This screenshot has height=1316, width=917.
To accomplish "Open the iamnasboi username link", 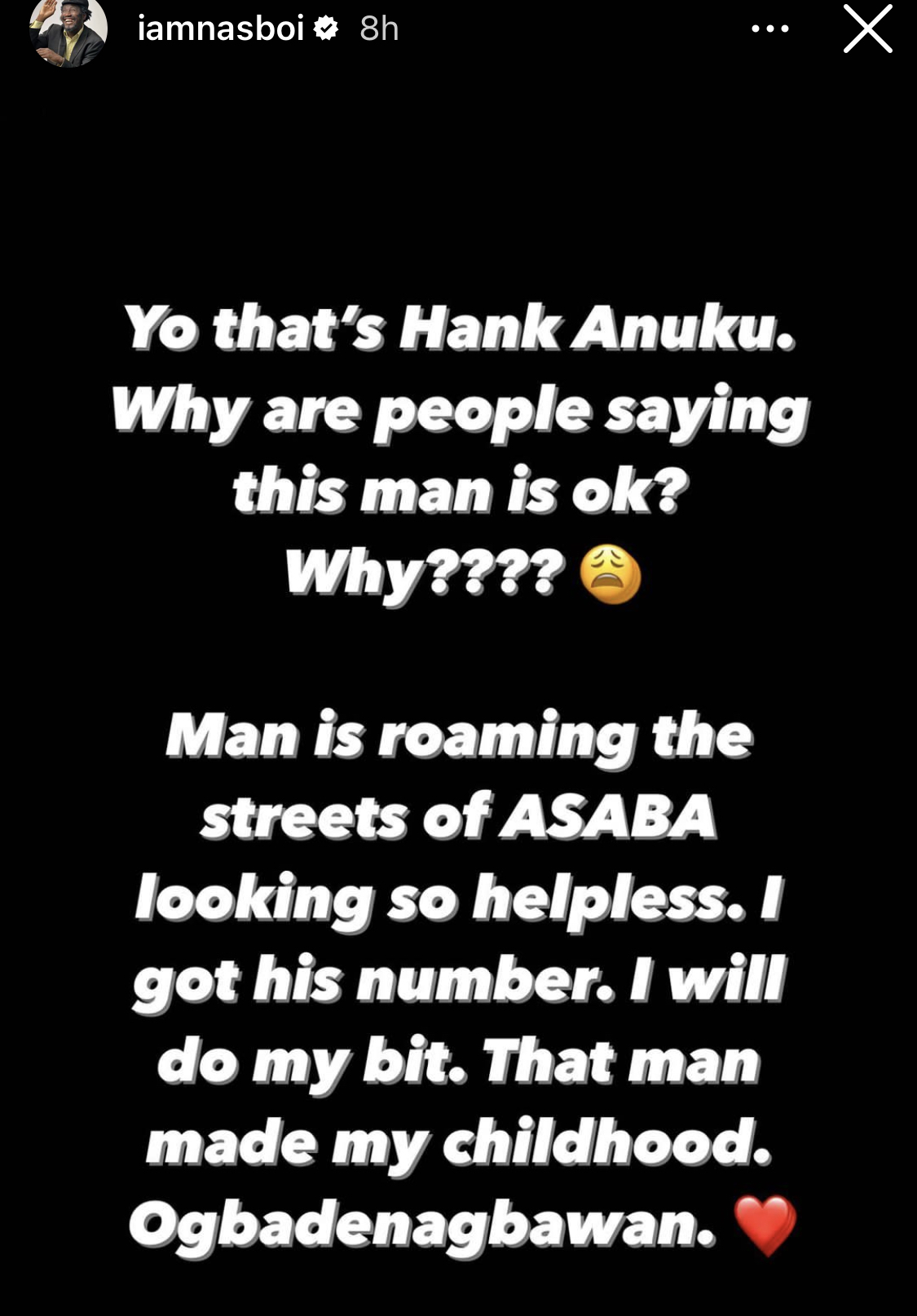I will point(221,29).
